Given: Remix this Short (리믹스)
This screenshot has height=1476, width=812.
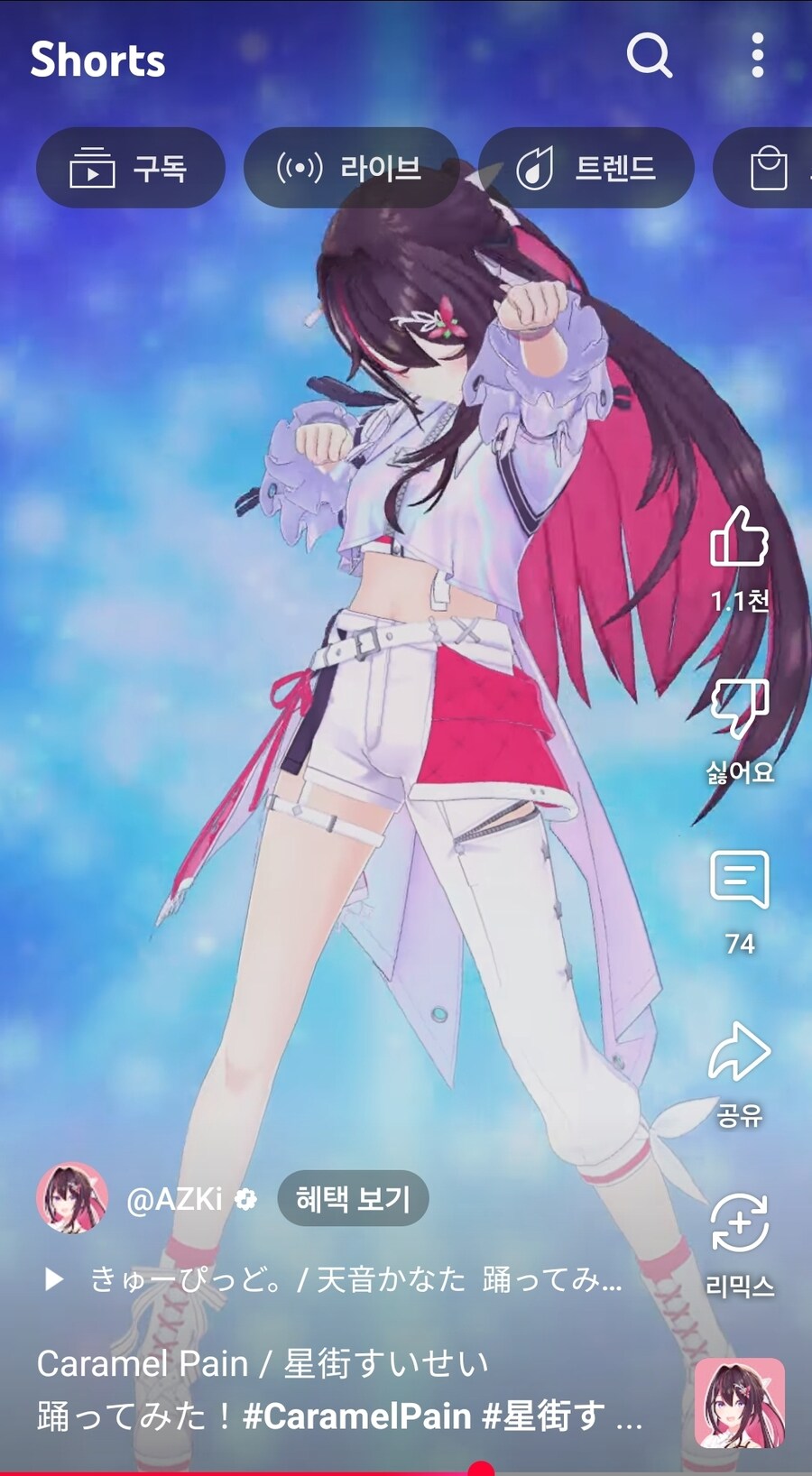Looking at the screenshot, I should [x=739, y=1223].
